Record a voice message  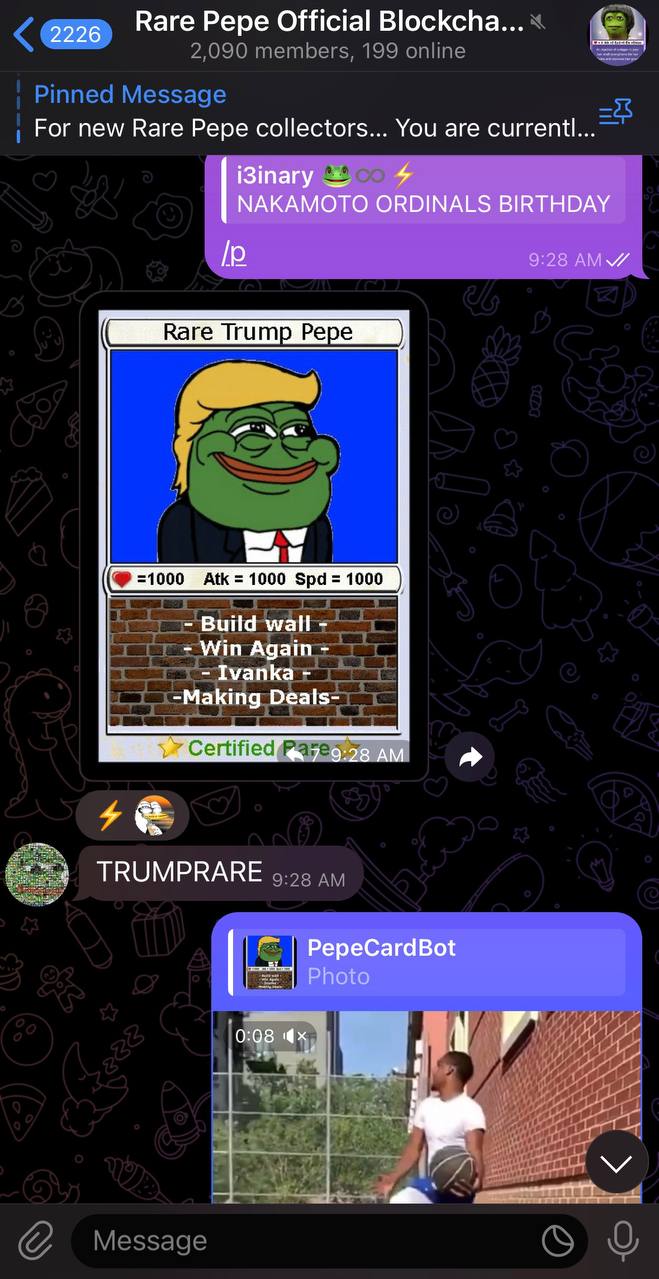pyautogui.click(x=622, y=1241)
